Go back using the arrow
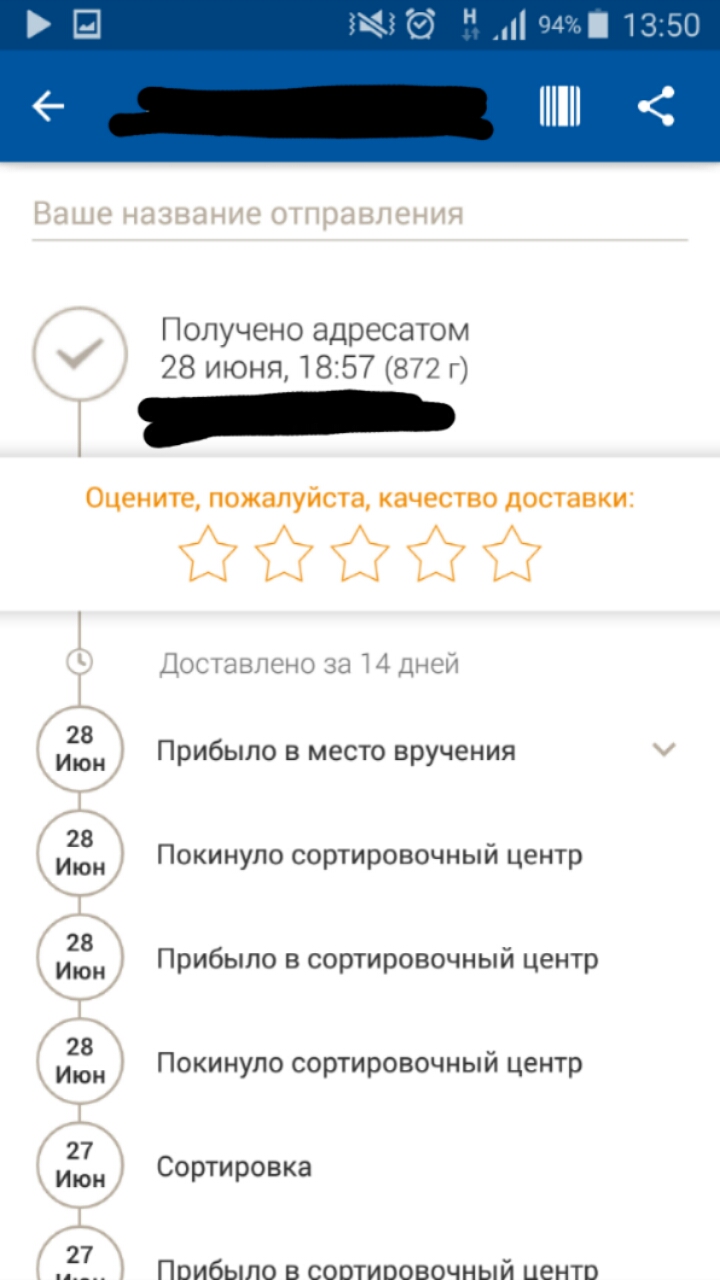This screenshot has height=1280, width=720. point(48,106)
